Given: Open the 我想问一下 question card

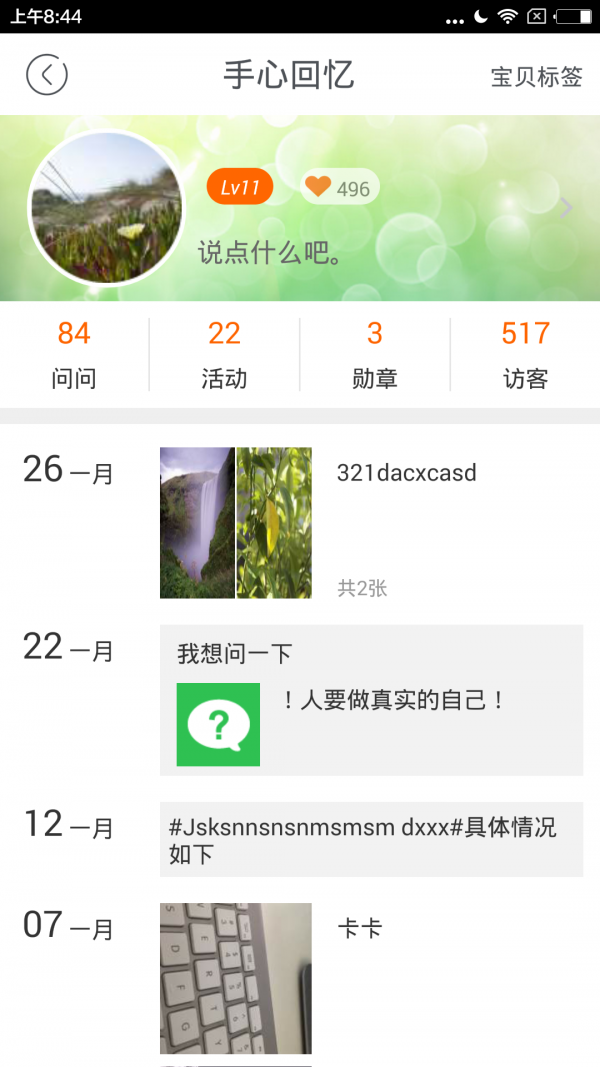Looking at the screenshot, I should 371,700.
